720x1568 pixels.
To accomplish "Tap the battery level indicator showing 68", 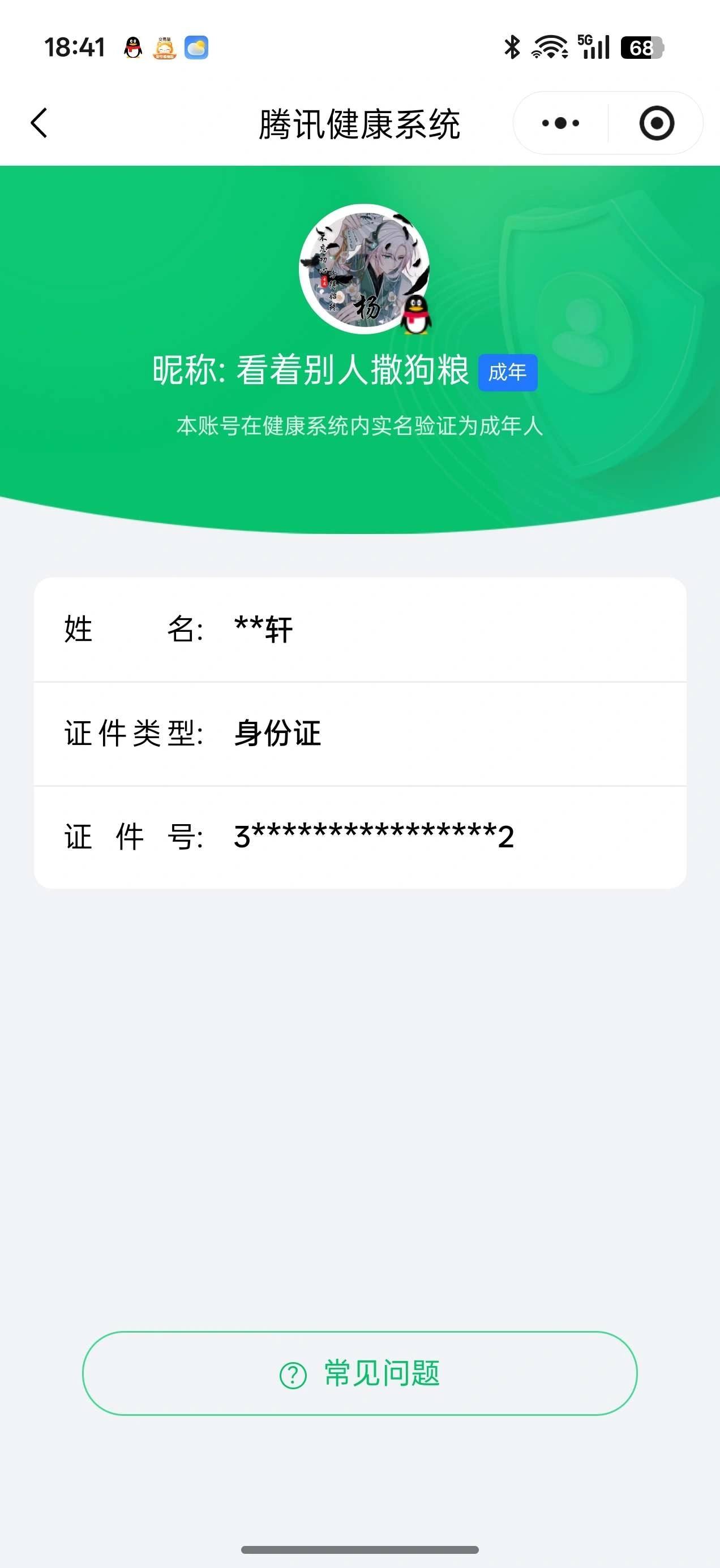I will click(x=643, y=46).
